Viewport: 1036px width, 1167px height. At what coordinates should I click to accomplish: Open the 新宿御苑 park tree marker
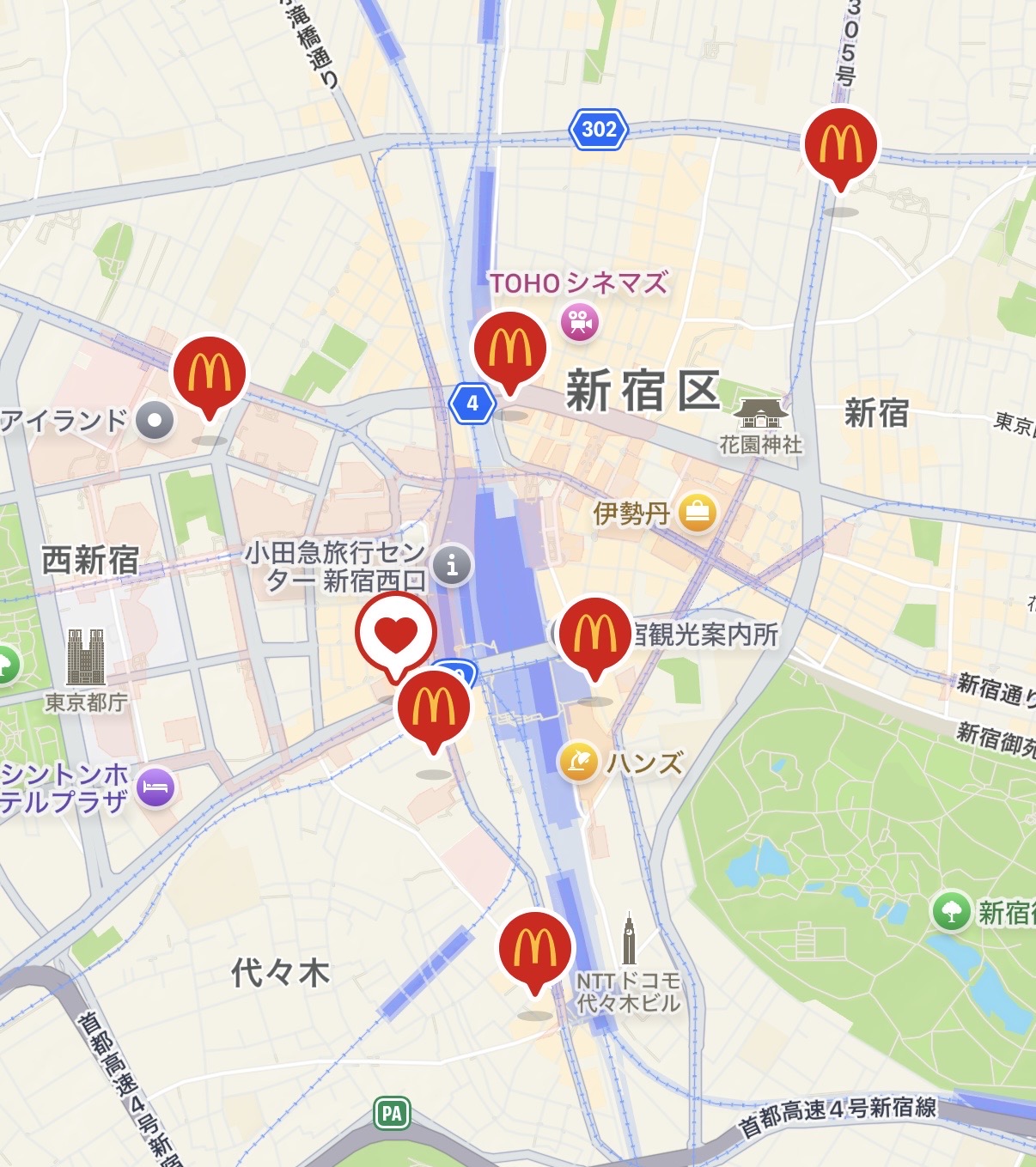(951, 911)
